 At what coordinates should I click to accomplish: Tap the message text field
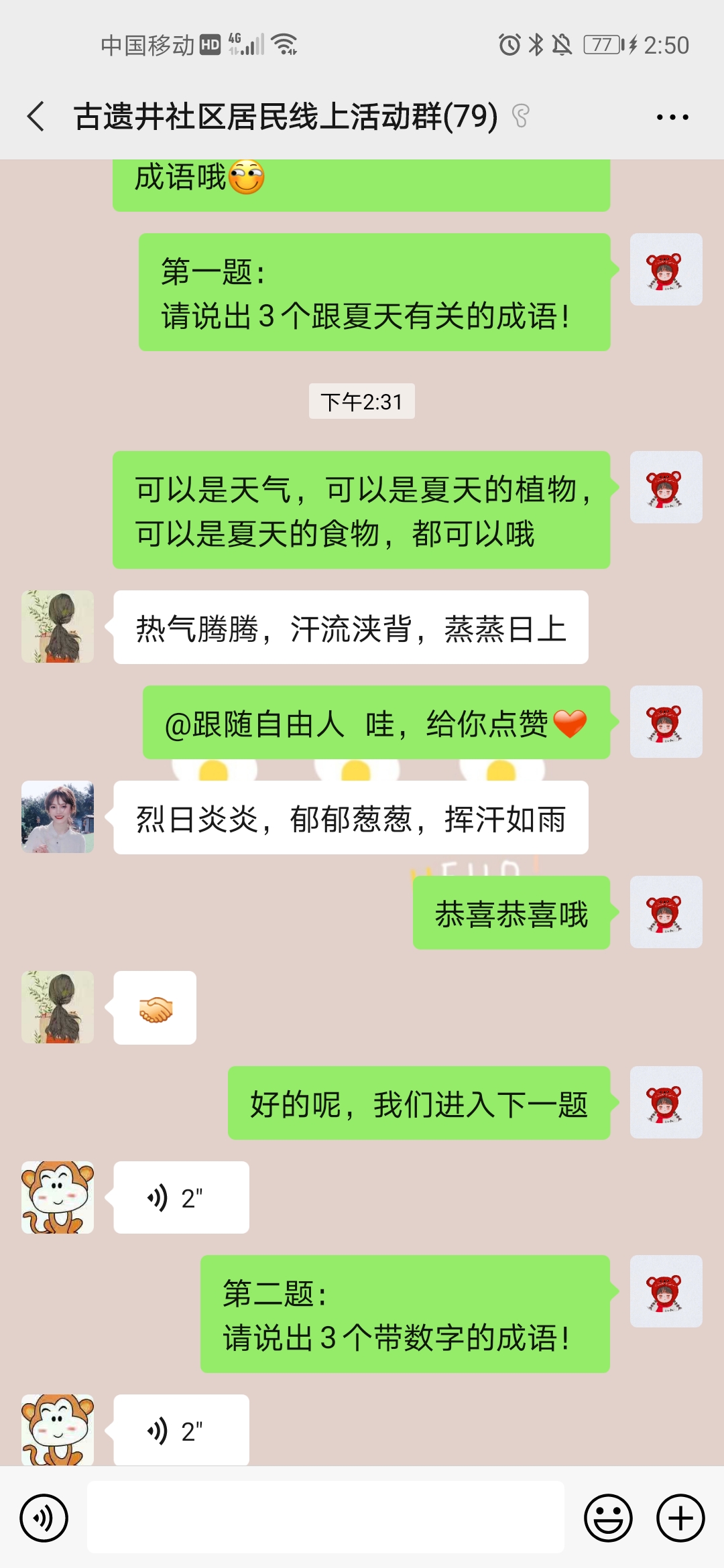325,1517
